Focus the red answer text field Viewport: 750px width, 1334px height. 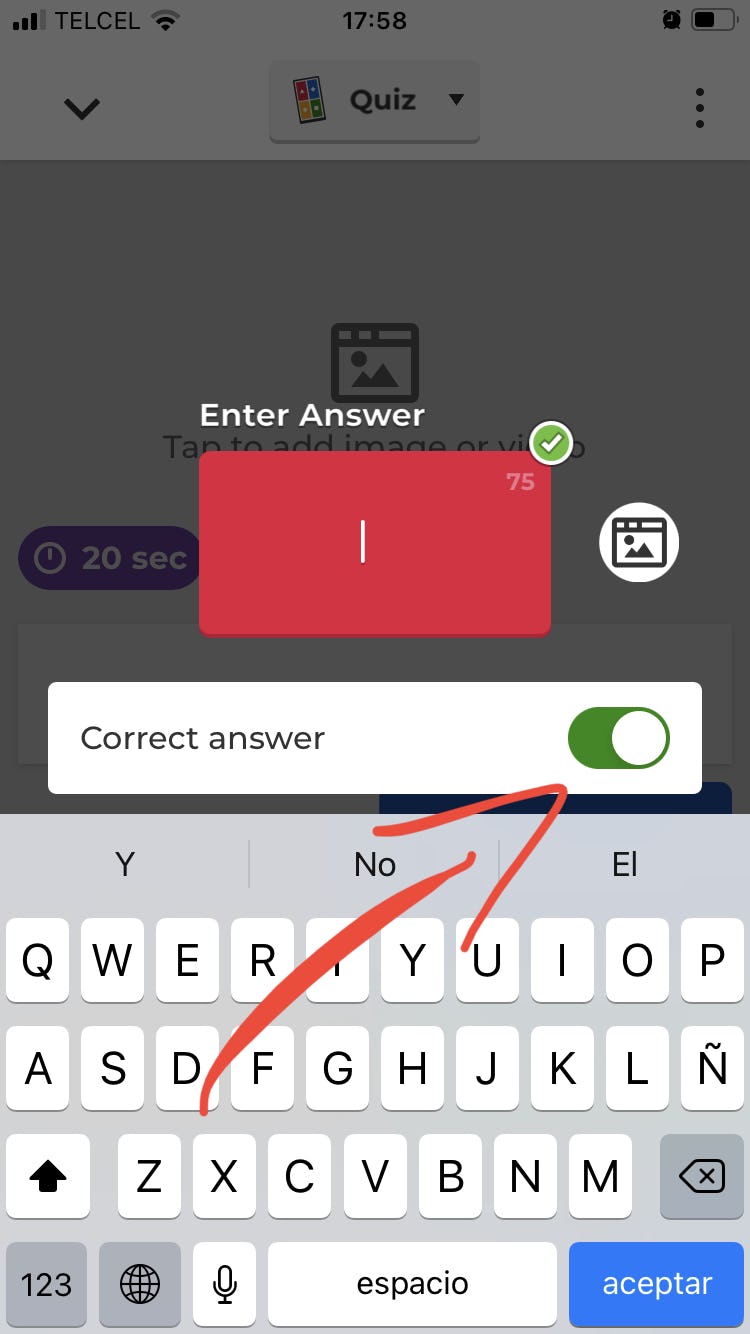374,543
